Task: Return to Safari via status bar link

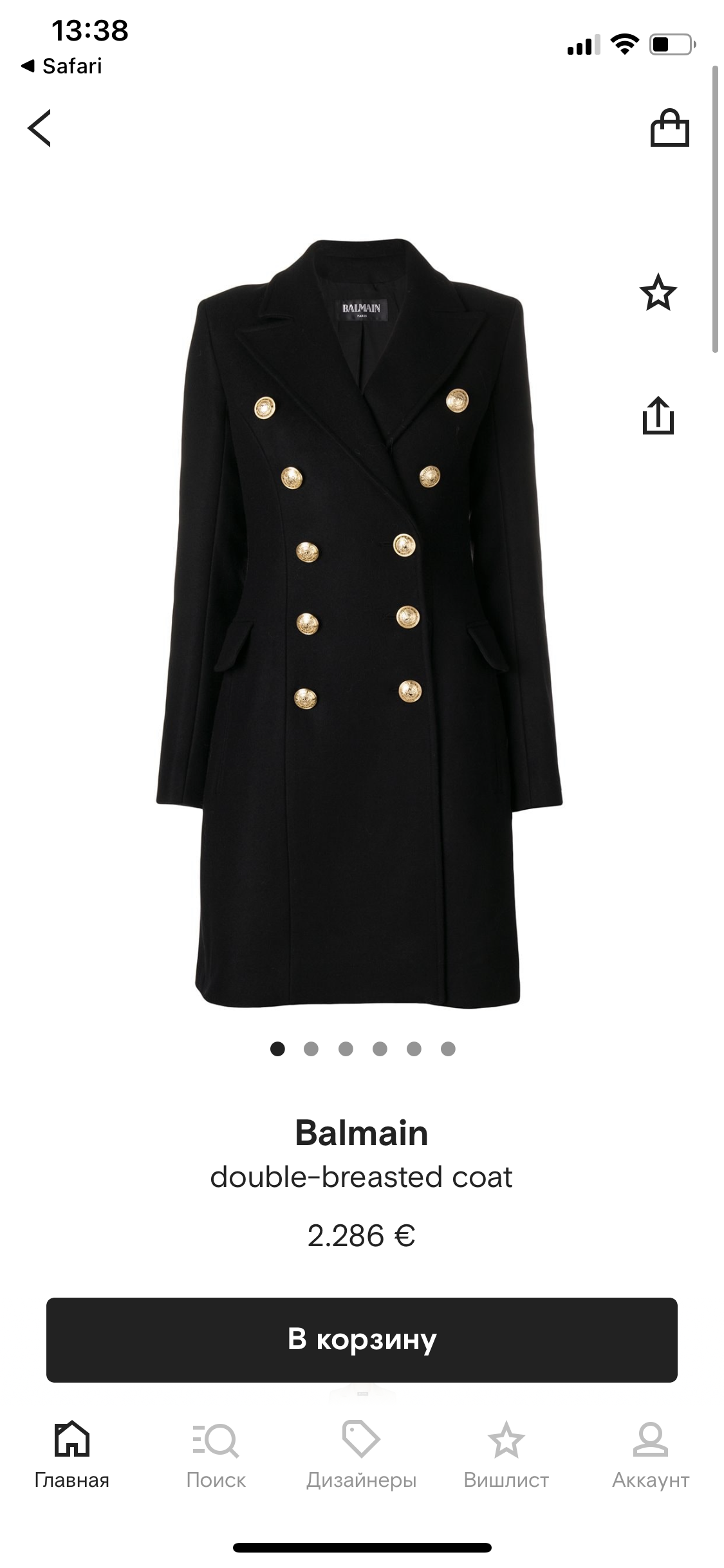Action: tap(62, 66)
